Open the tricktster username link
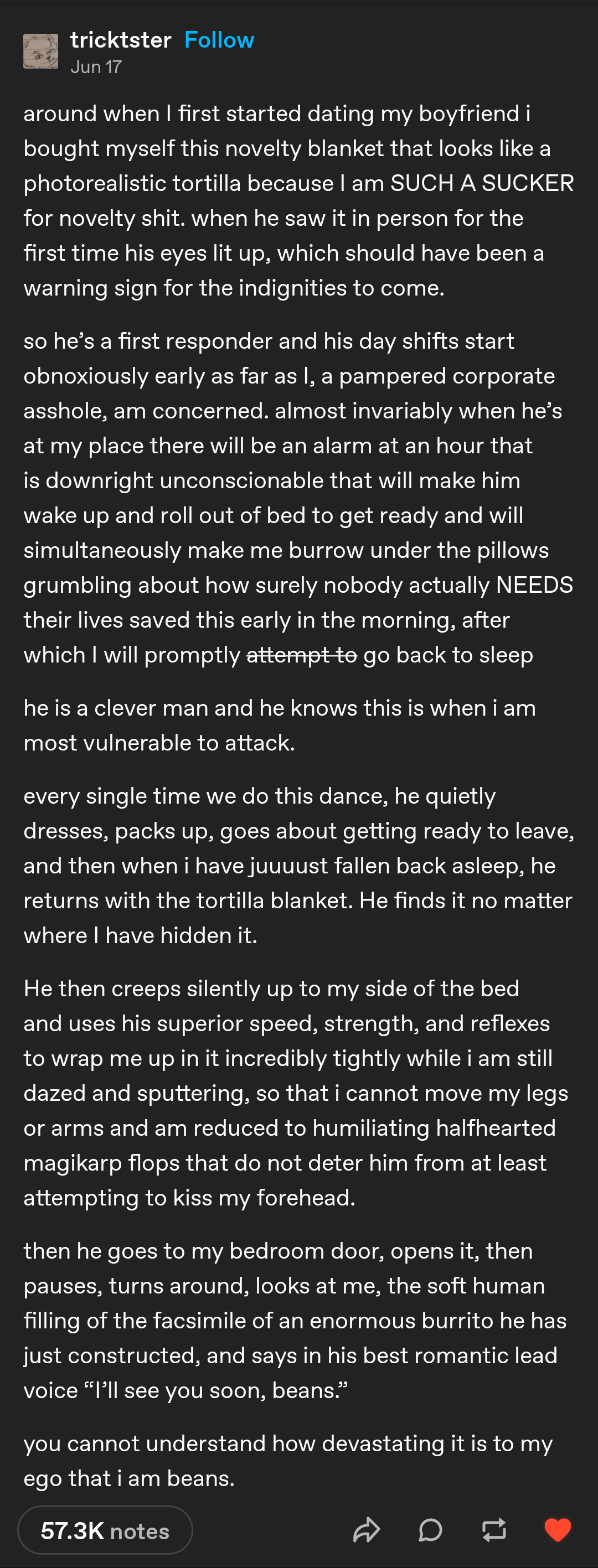Viewport: 598px width, 1568px height. click(x=121, y=40)
